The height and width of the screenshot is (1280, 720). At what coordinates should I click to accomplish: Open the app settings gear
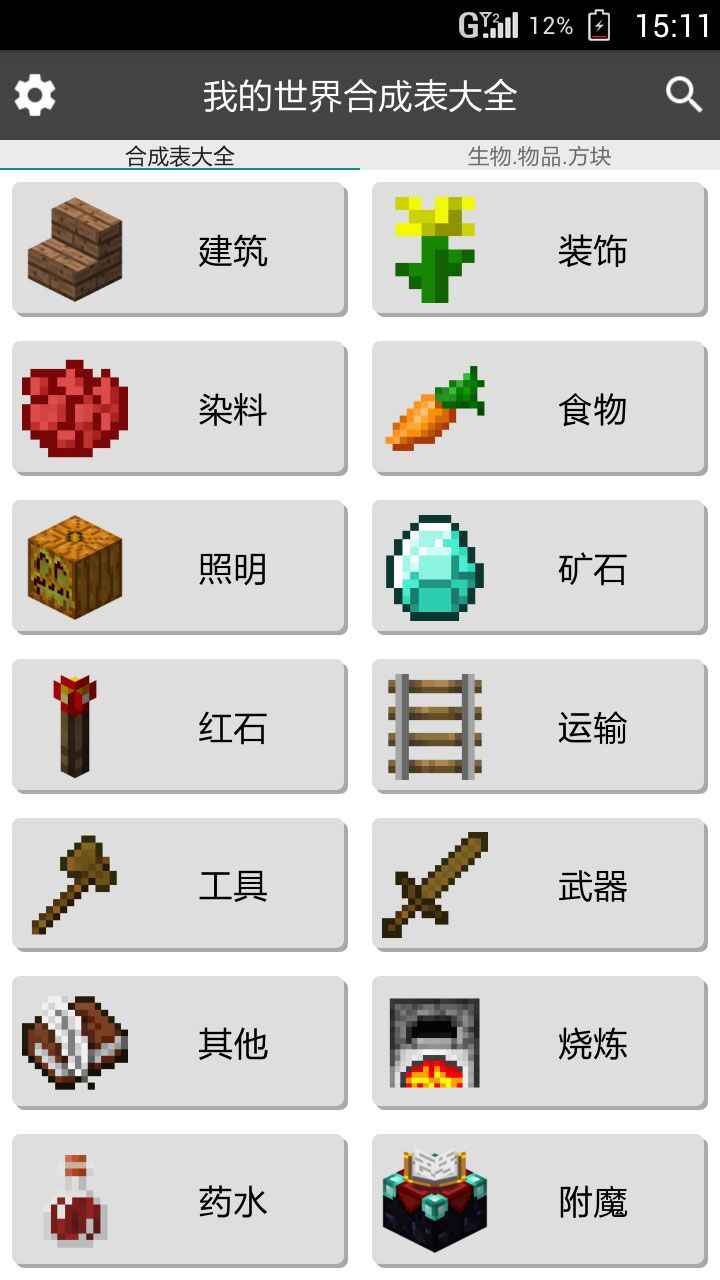coord(34,94)
